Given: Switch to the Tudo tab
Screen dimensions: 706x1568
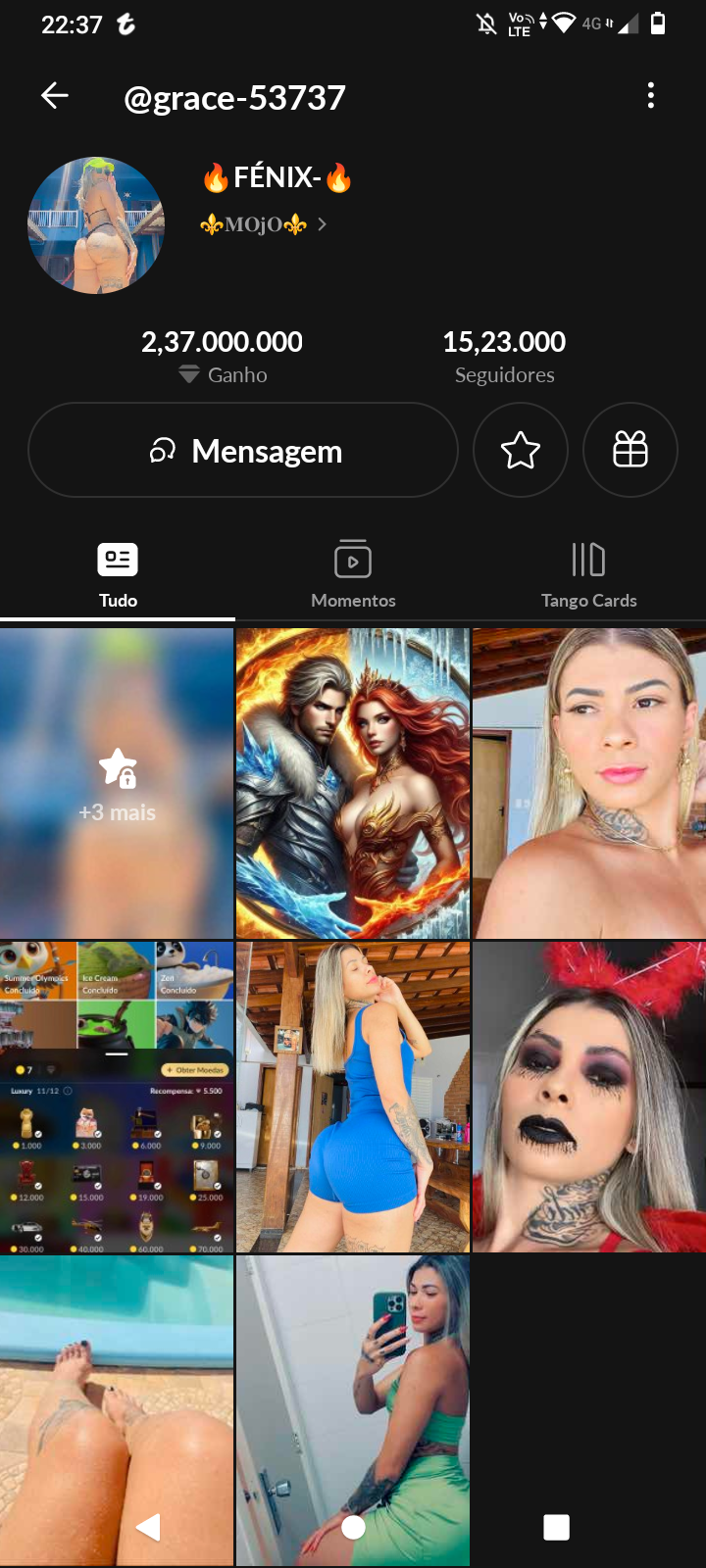Looking at the screenshot, I should 118,574.
